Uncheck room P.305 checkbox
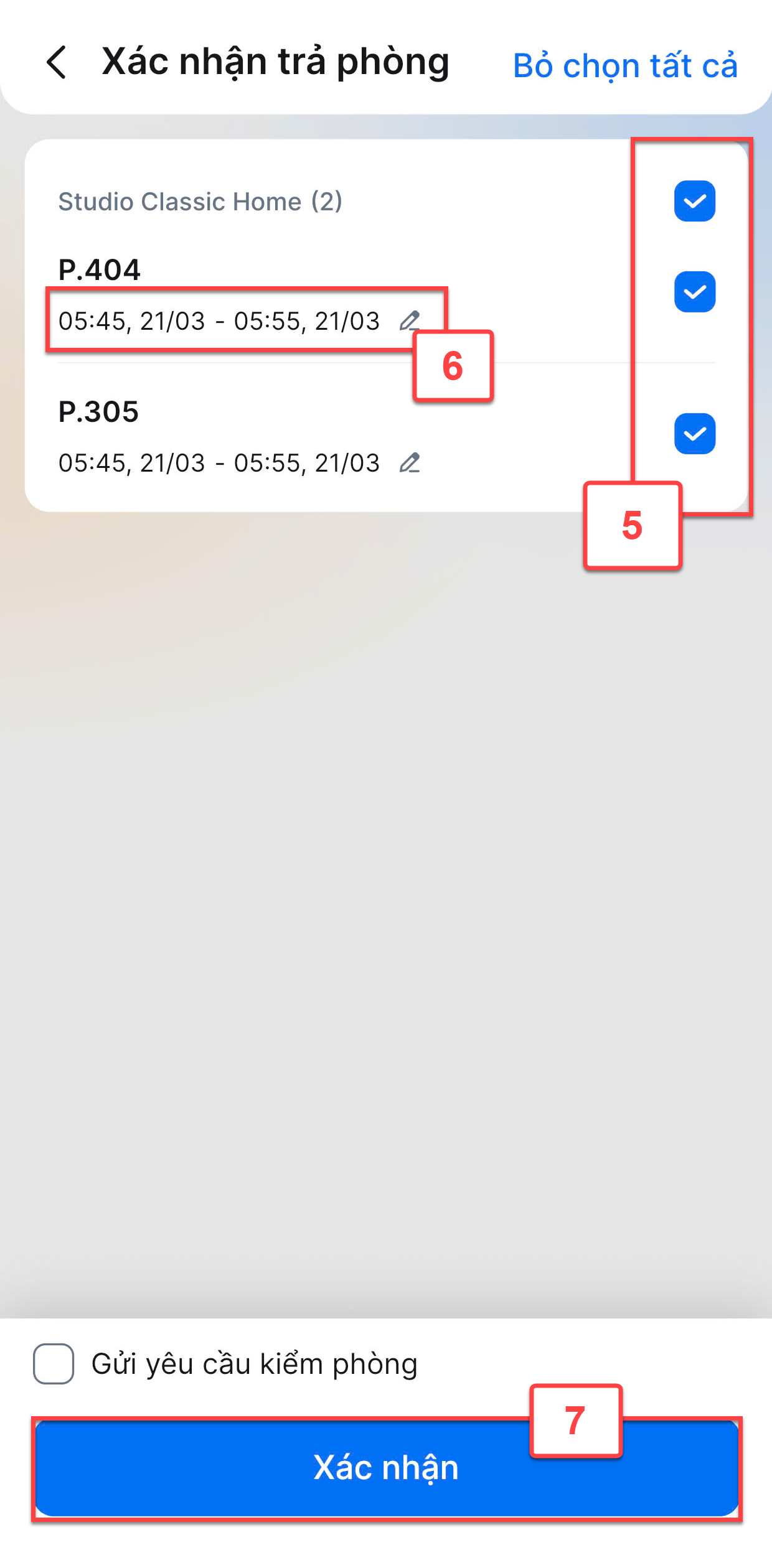The height and width of the screenshot is (1568, 772). tap(695, 434)
